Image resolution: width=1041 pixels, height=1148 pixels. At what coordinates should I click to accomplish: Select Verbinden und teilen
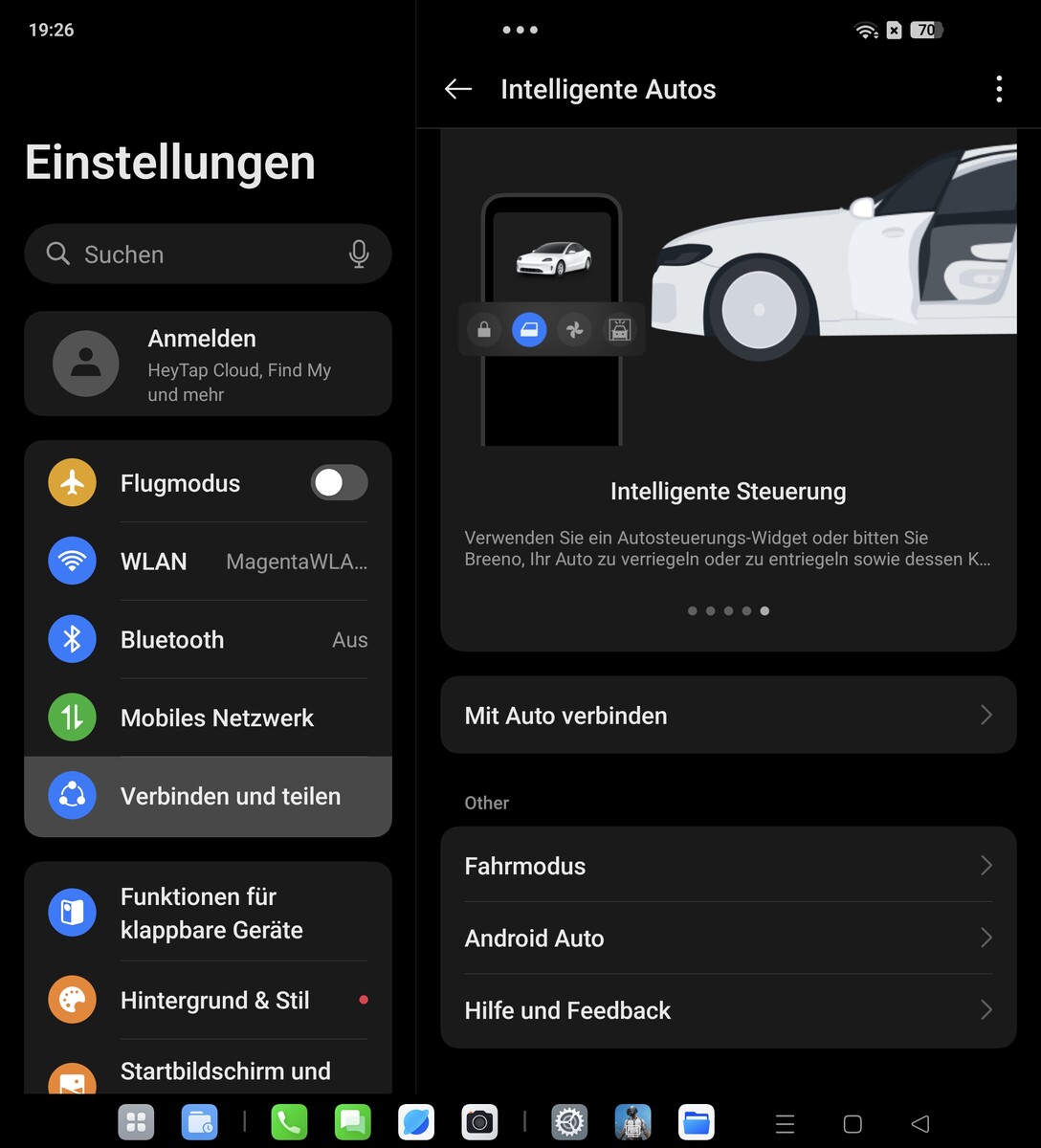coord(208,797)
